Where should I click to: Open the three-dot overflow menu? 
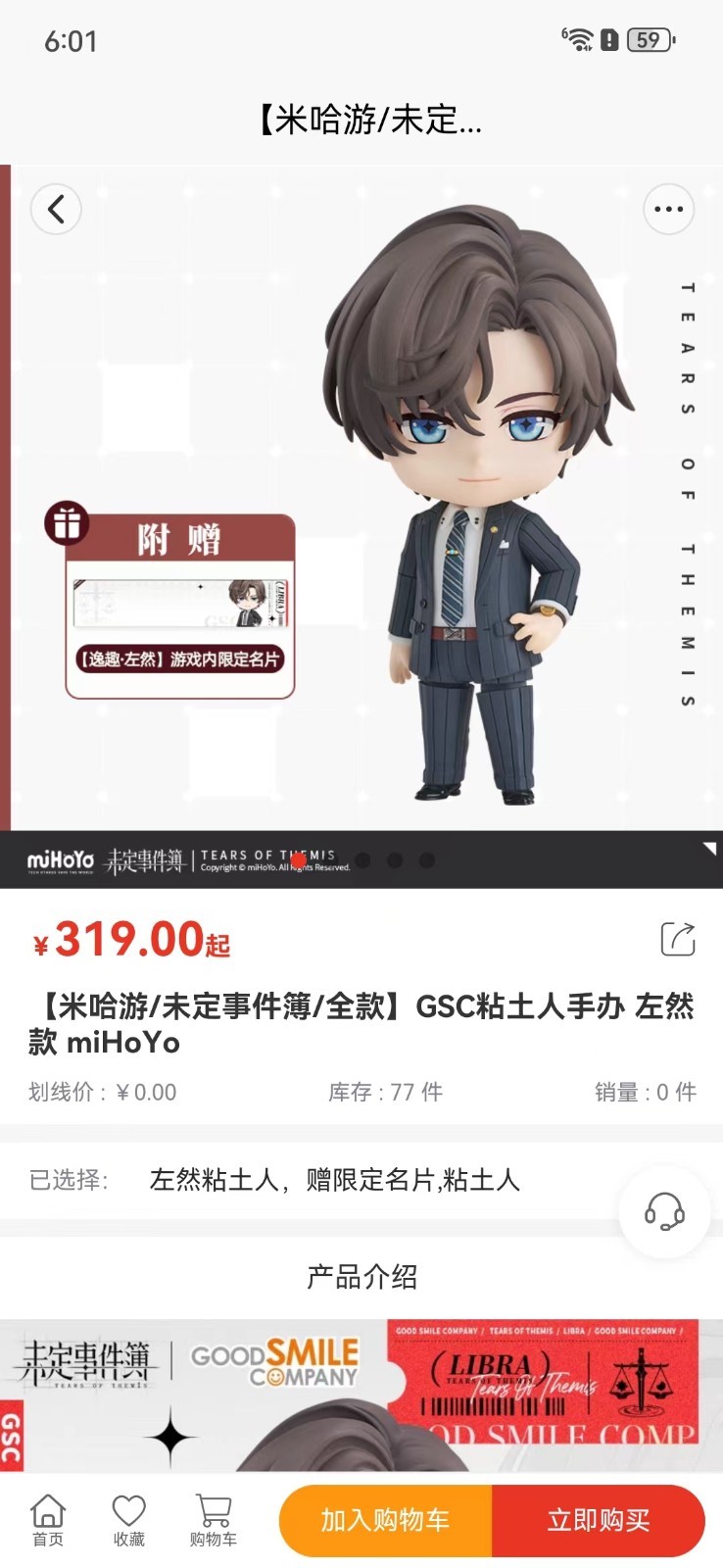click(668, 209)
